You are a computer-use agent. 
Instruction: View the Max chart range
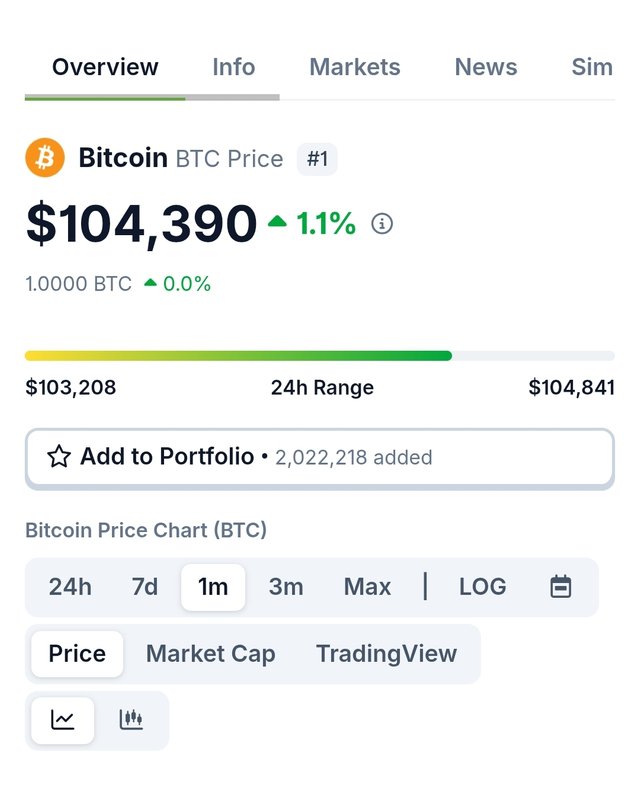point(367,587)
